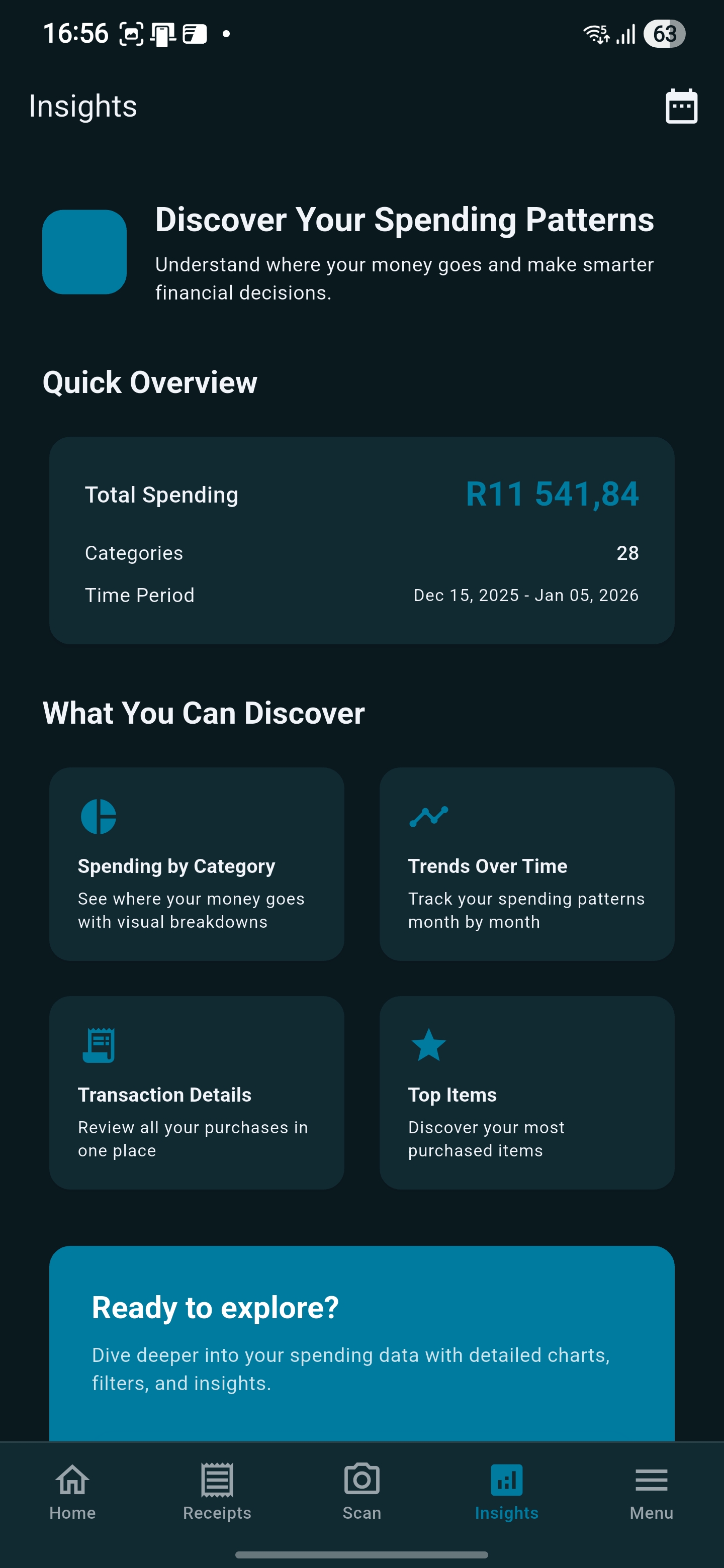
Task: Tap the Total Spending amount R11 541,84
Action: pos(553,494)
